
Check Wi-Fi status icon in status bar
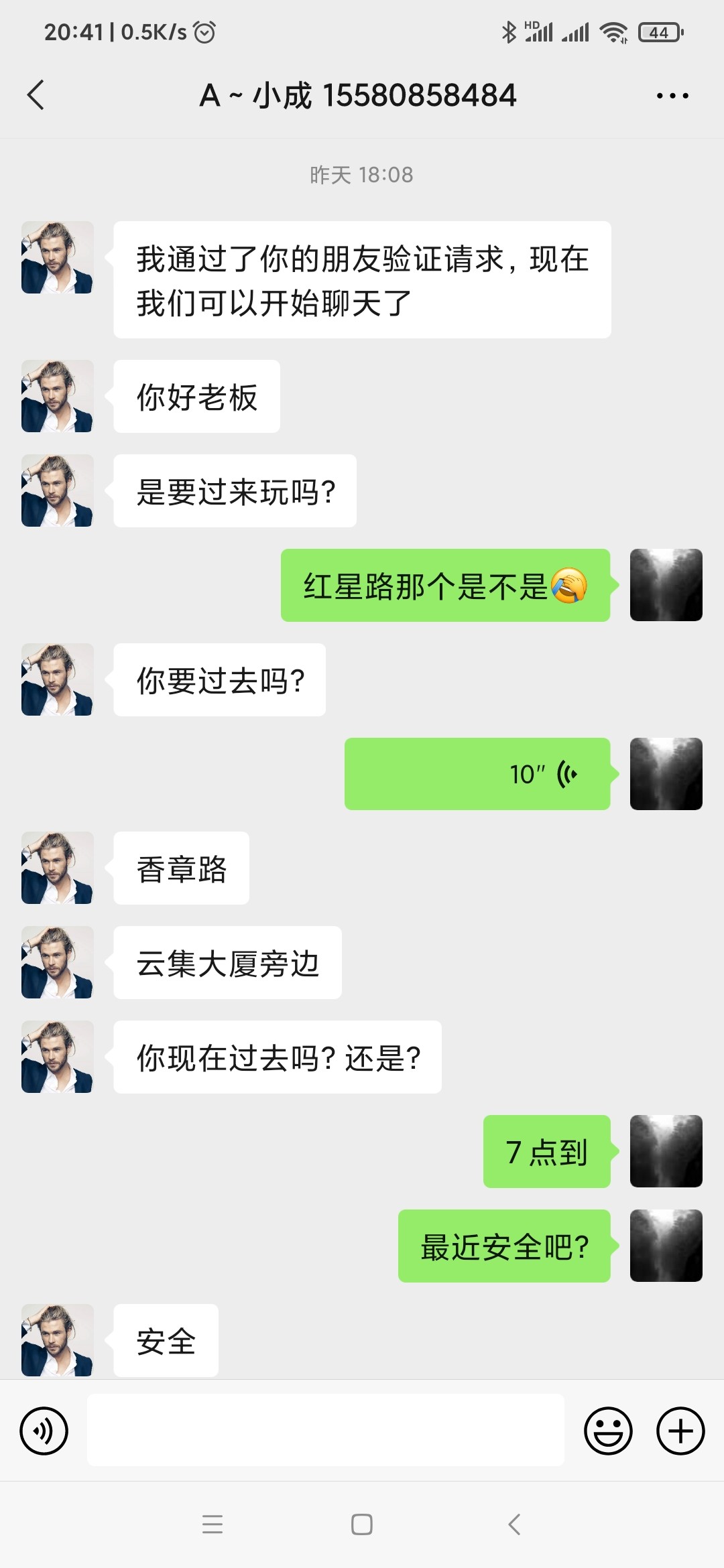coord(614,30)
